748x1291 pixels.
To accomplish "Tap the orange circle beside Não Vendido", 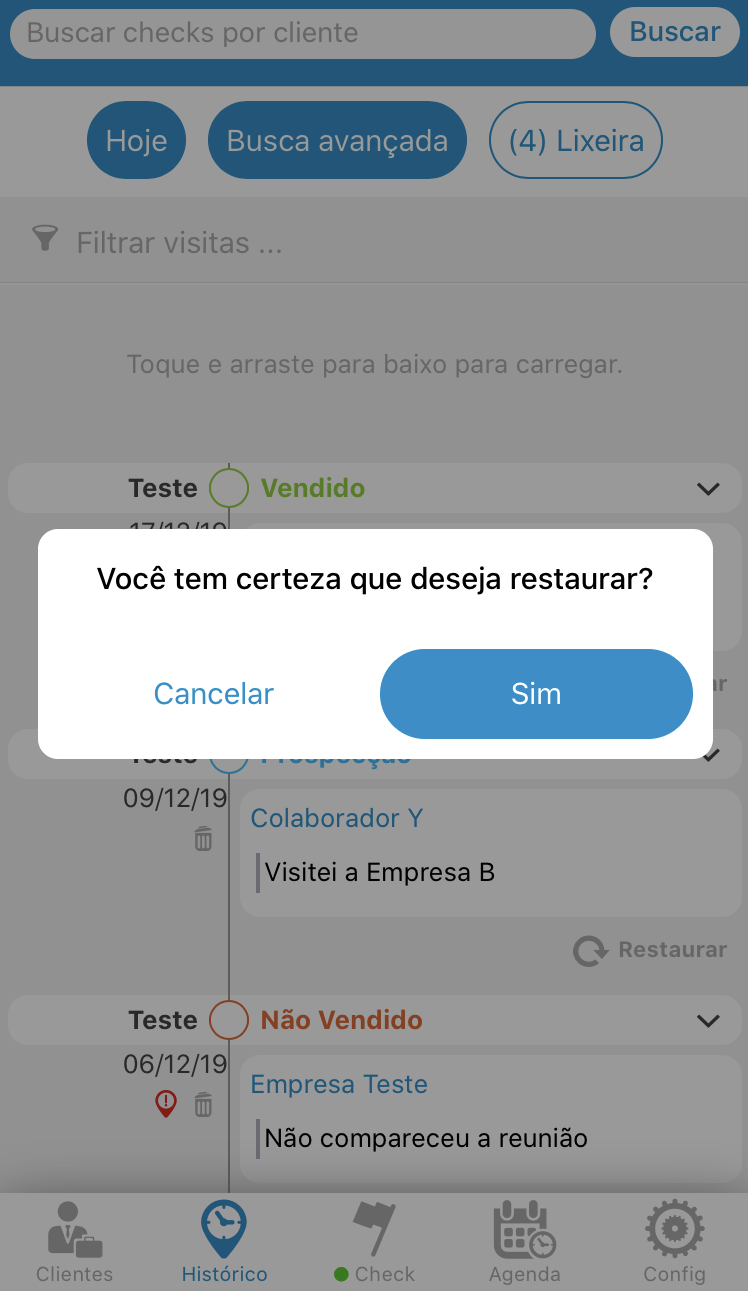I will coord(228,1020).
